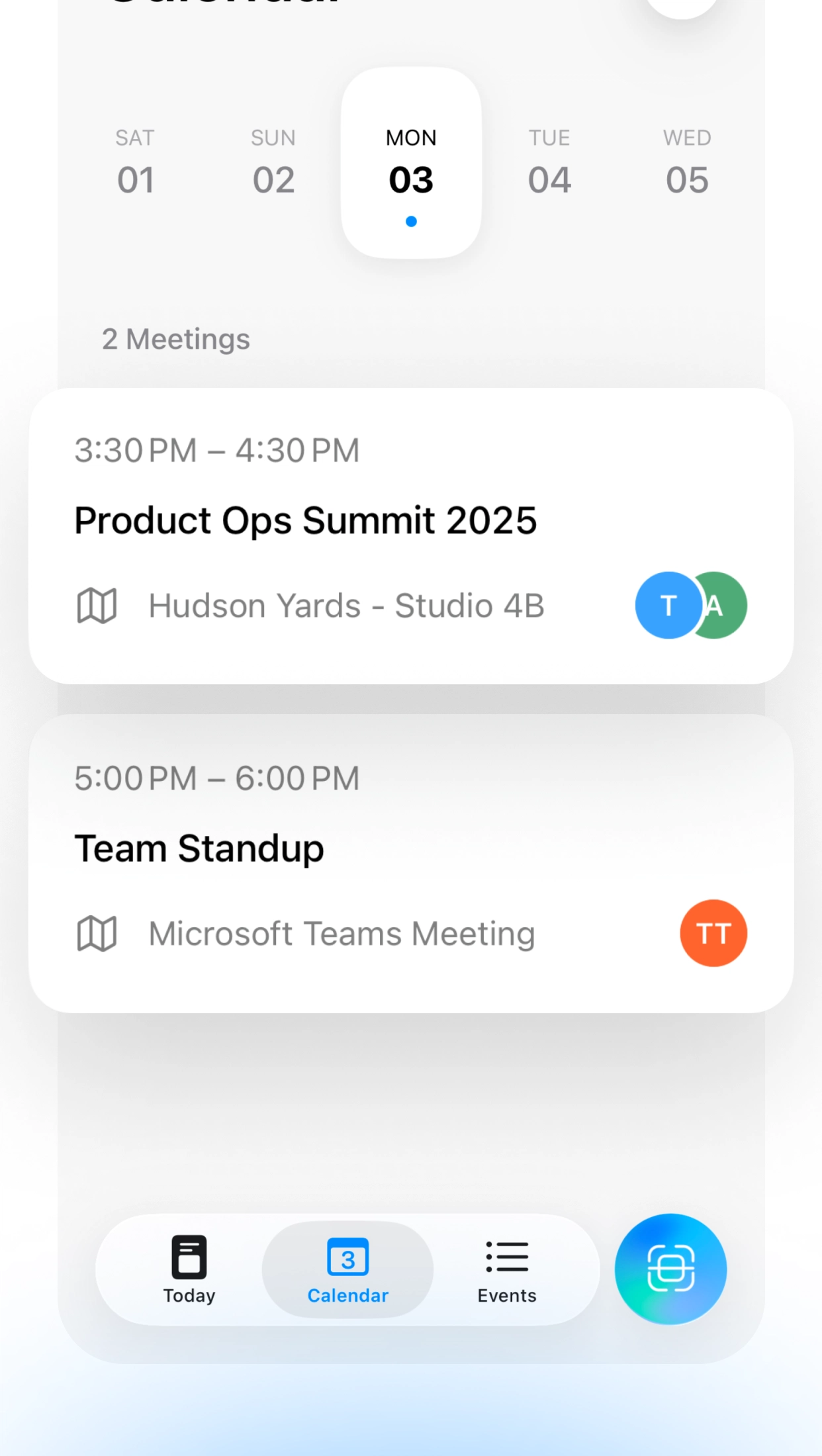Tap the map icon on the Team Standup card
The width and height of the screenshot is (822, 1456).
tap(97, 933)
